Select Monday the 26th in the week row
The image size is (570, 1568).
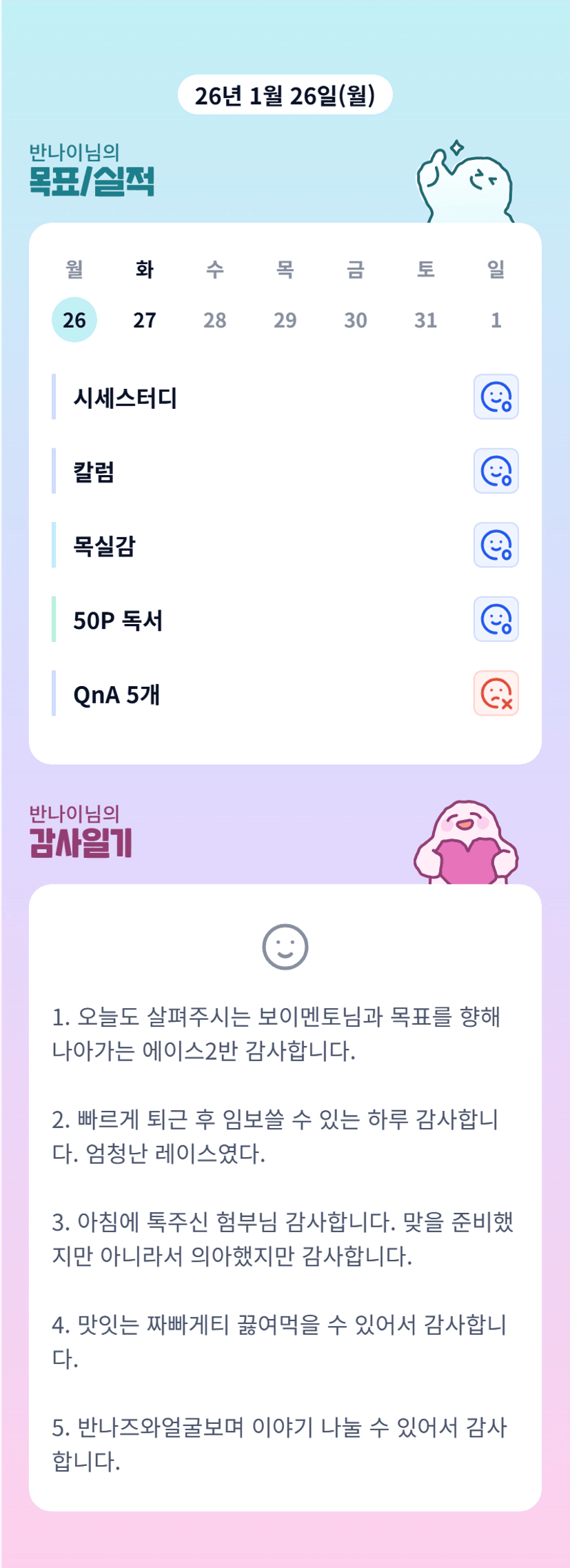click(x=74, y=320)
